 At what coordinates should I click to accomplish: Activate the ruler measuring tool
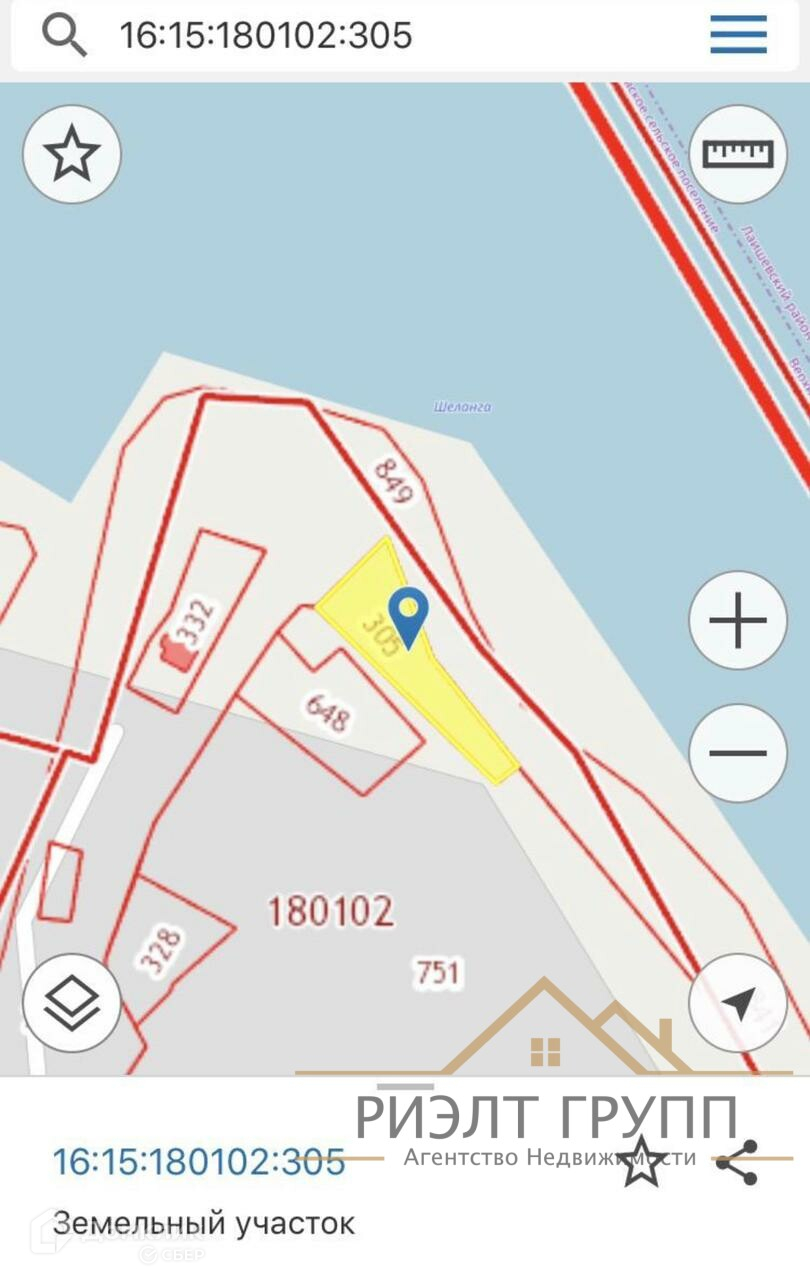[x=738, y=153]
